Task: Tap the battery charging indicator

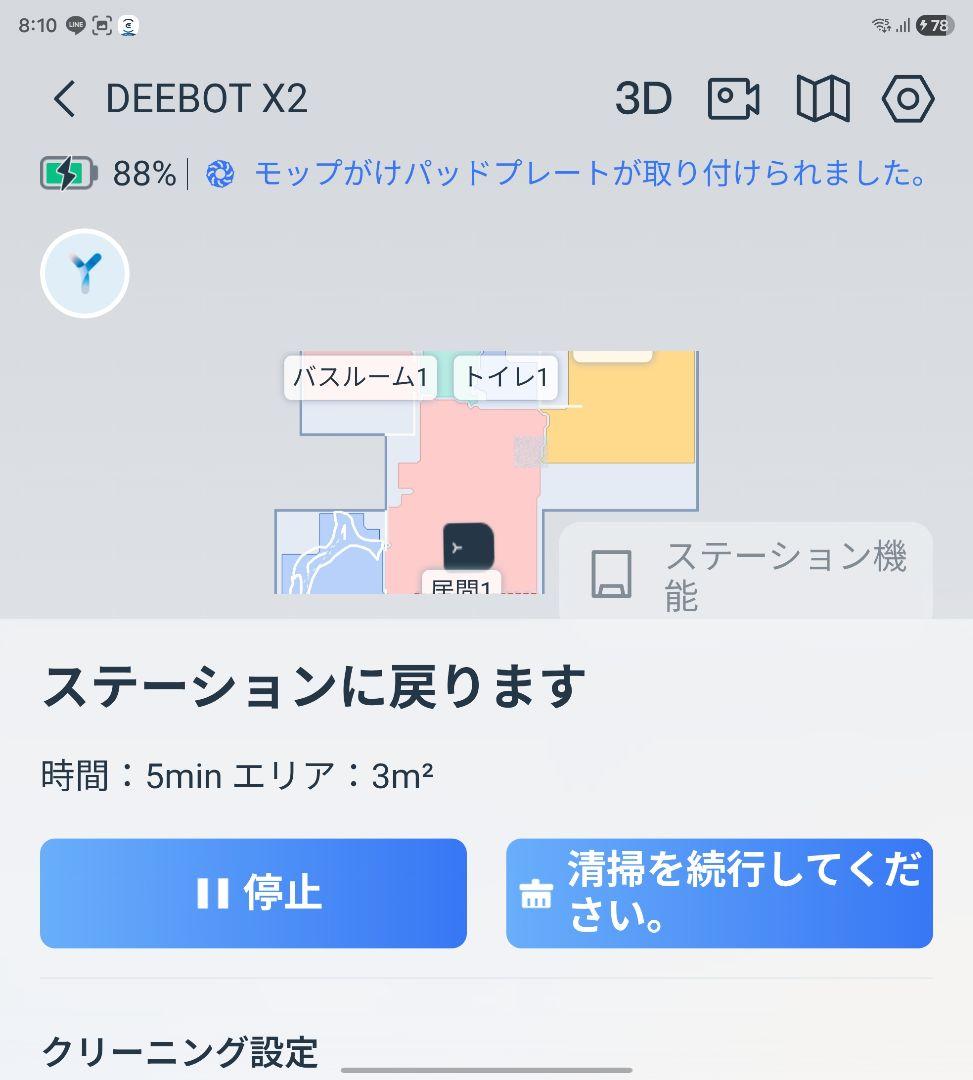Action: coord(66,173)
